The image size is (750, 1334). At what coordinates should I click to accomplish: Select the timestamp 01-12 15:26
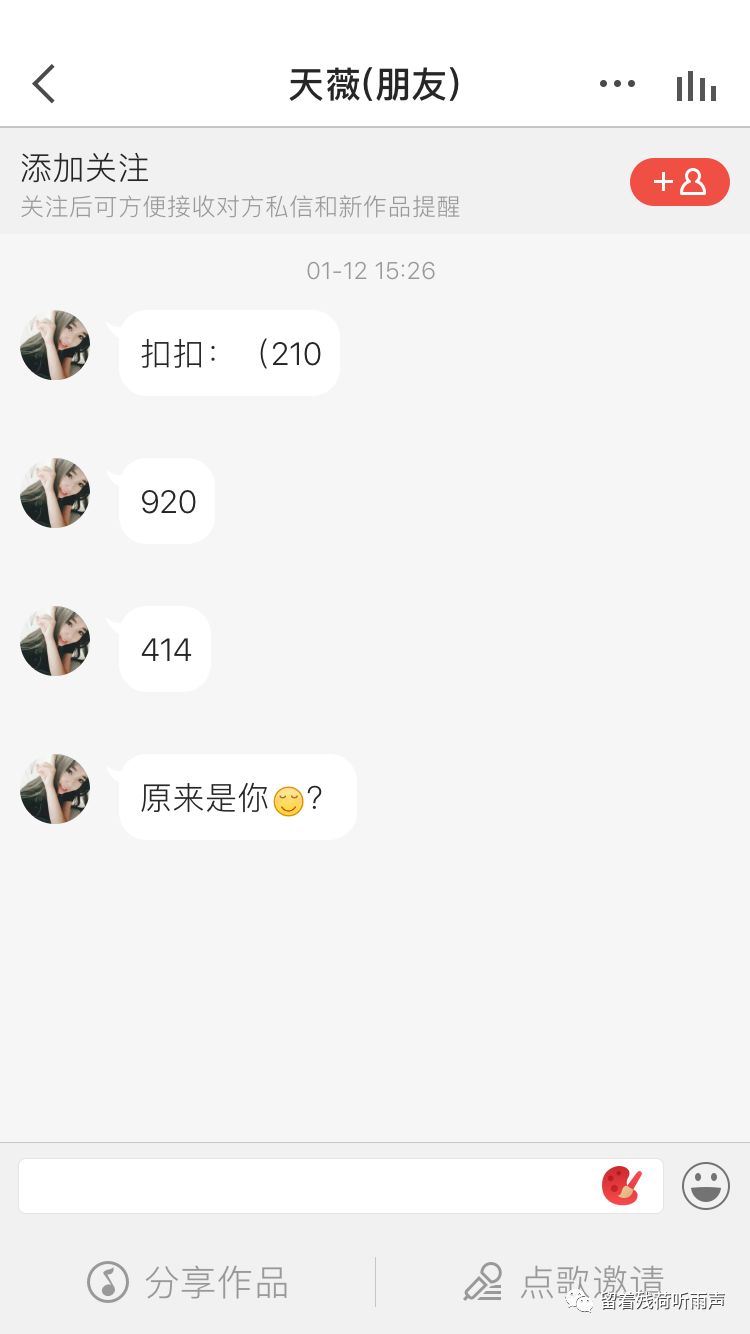(371, 270)
